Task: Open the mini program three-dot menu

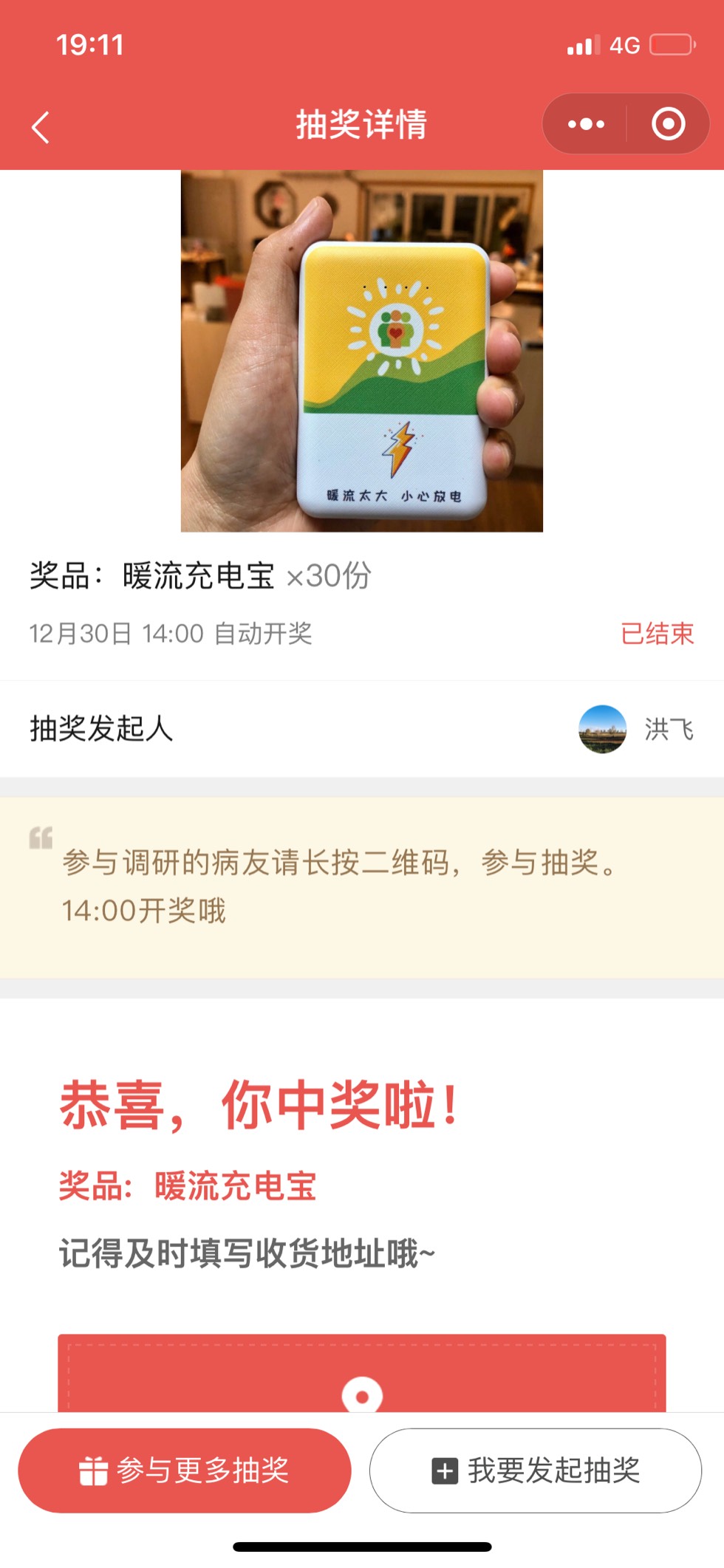Action: (586, 124)
